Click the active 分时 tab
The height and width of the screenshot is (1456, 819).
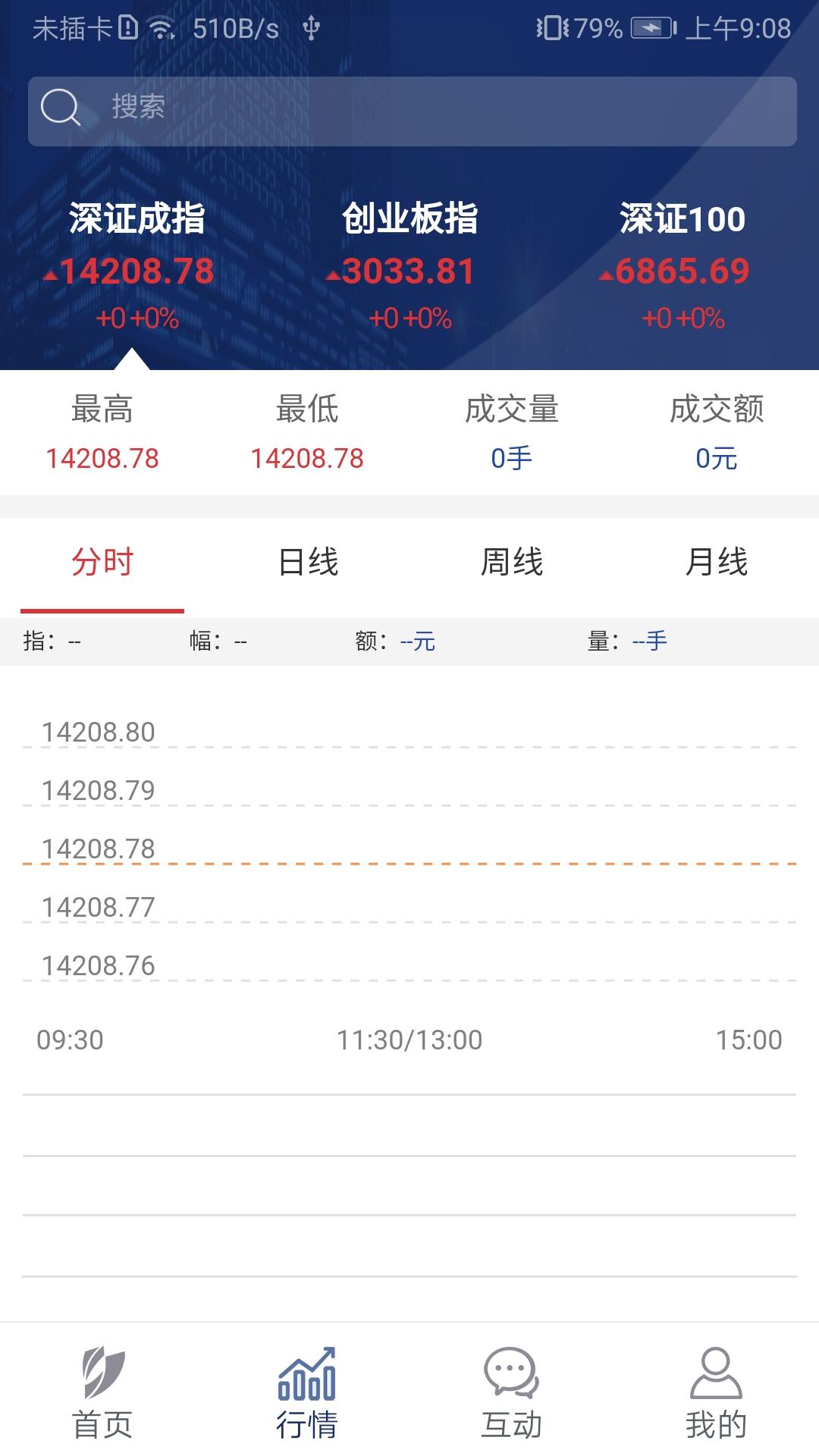click(x=102, y=563)
